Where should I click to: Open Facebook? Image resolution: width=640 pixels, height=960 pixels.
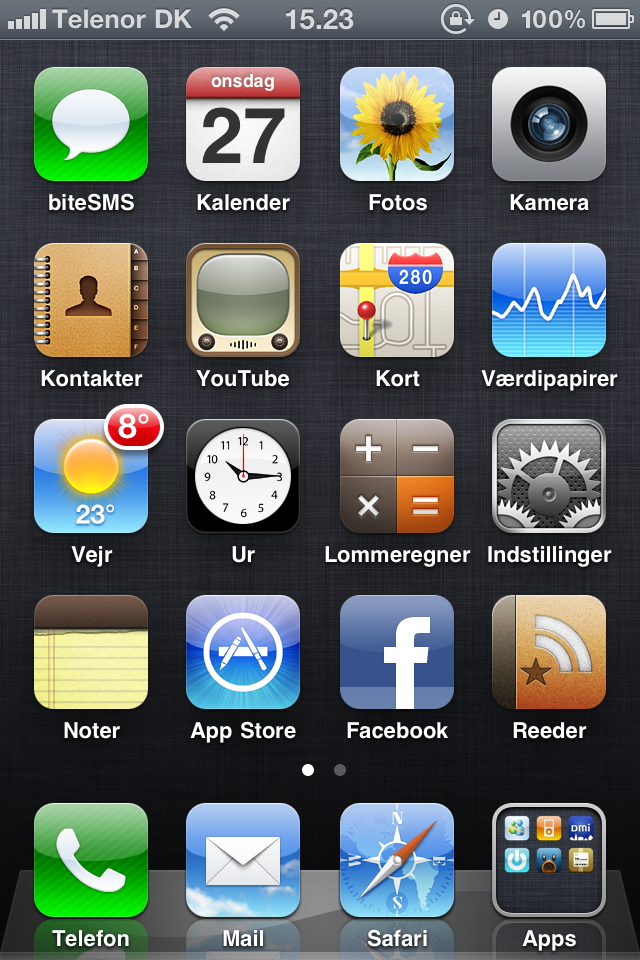coord(397,653)
